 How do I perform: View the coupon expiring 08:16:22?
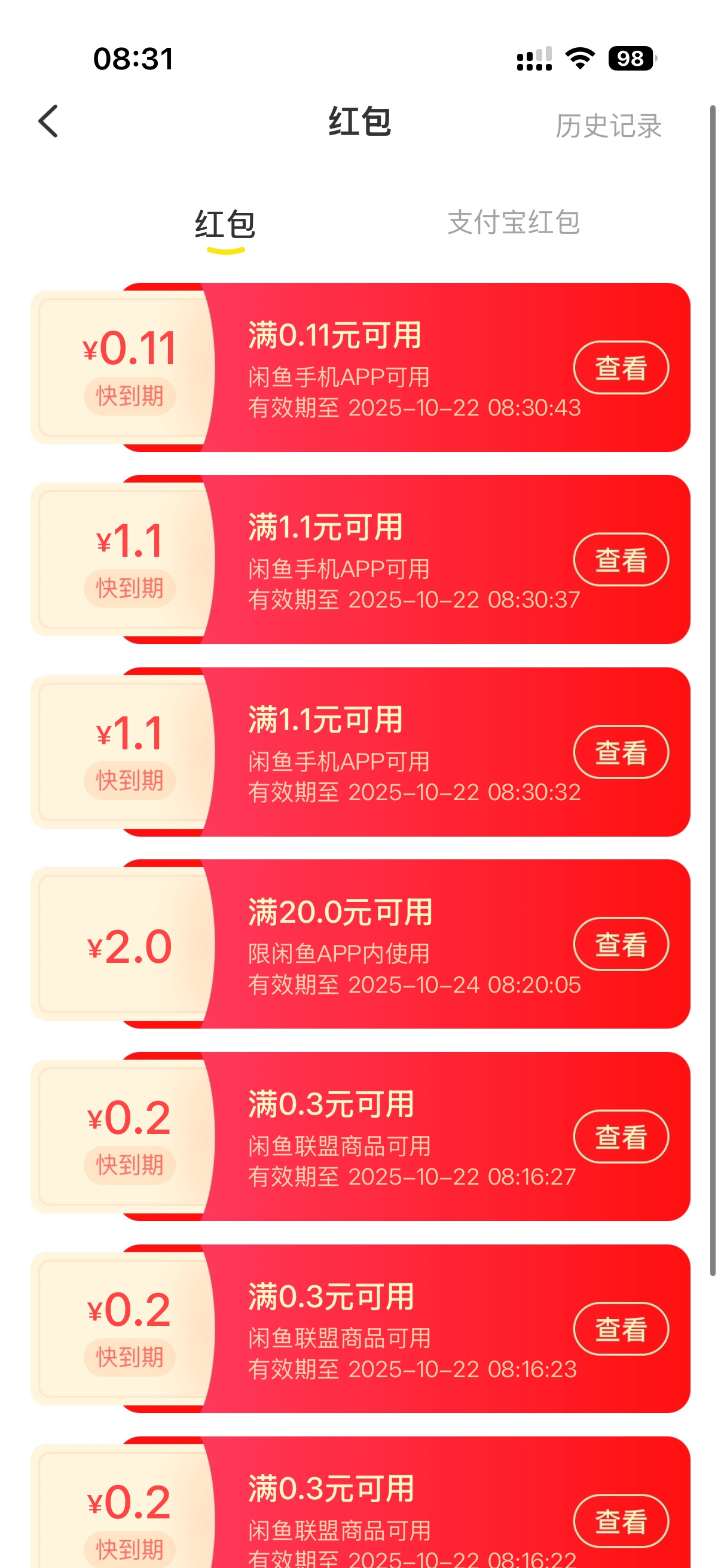(621, 1521)
